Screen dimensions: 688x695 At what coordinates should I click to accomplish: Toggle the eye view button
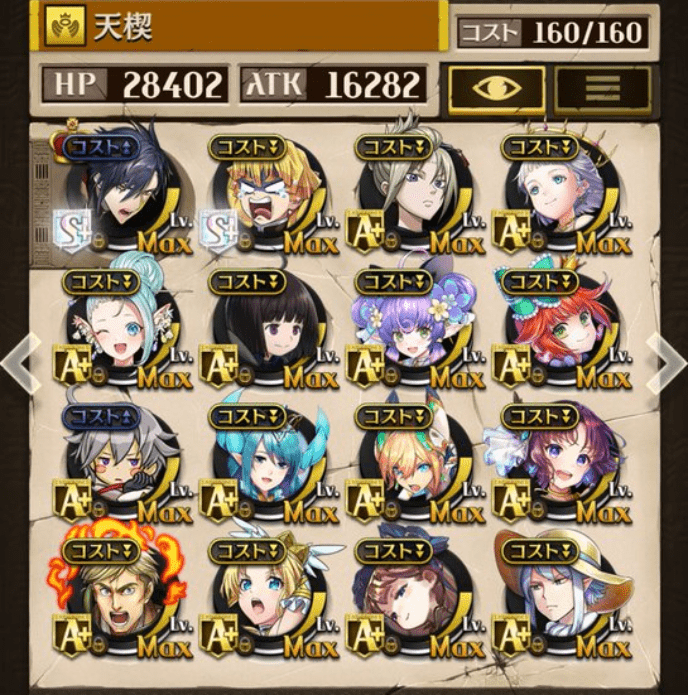[x=497, y=87]
